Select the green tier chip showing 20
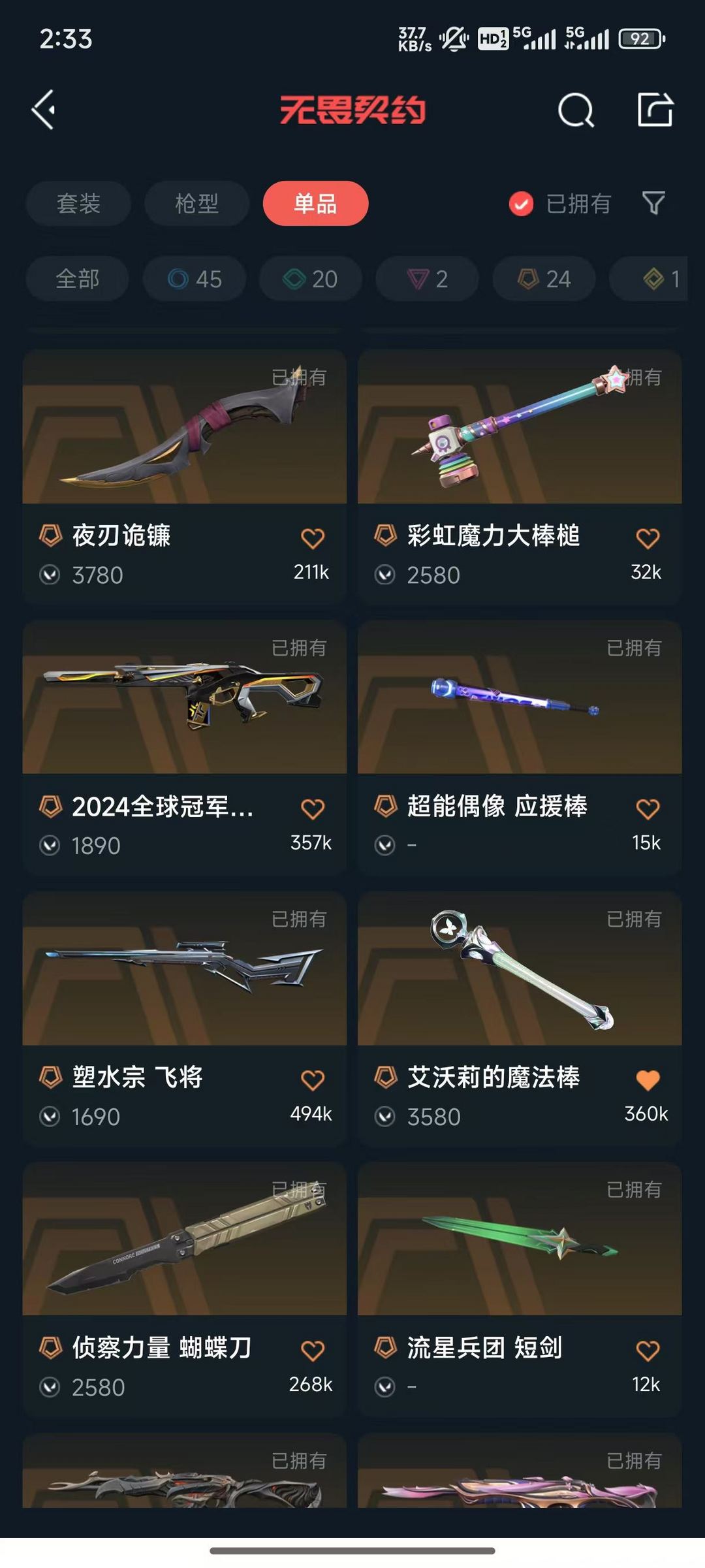 311,279
